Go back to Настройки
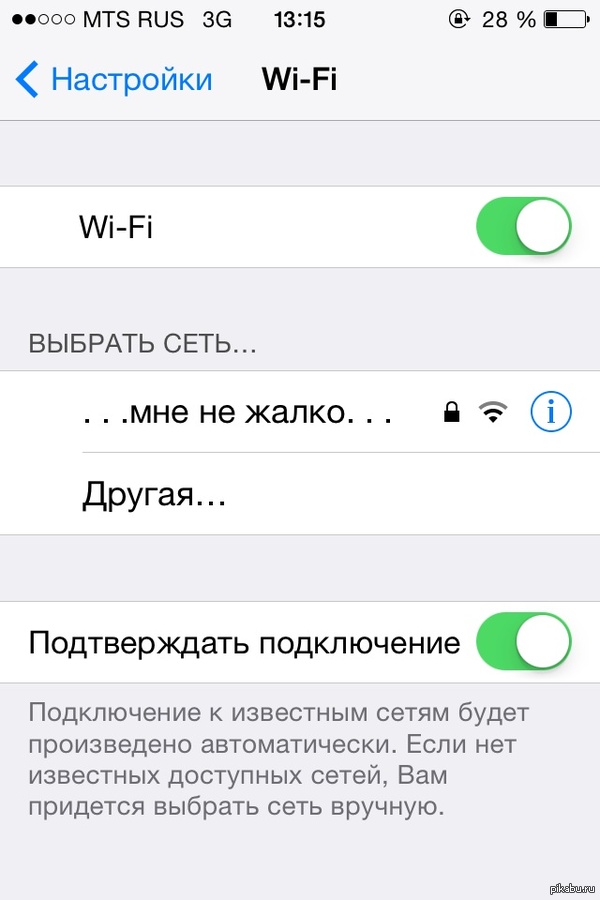The image size is (600, 900). pyautogui.click(x=115, y=80)
